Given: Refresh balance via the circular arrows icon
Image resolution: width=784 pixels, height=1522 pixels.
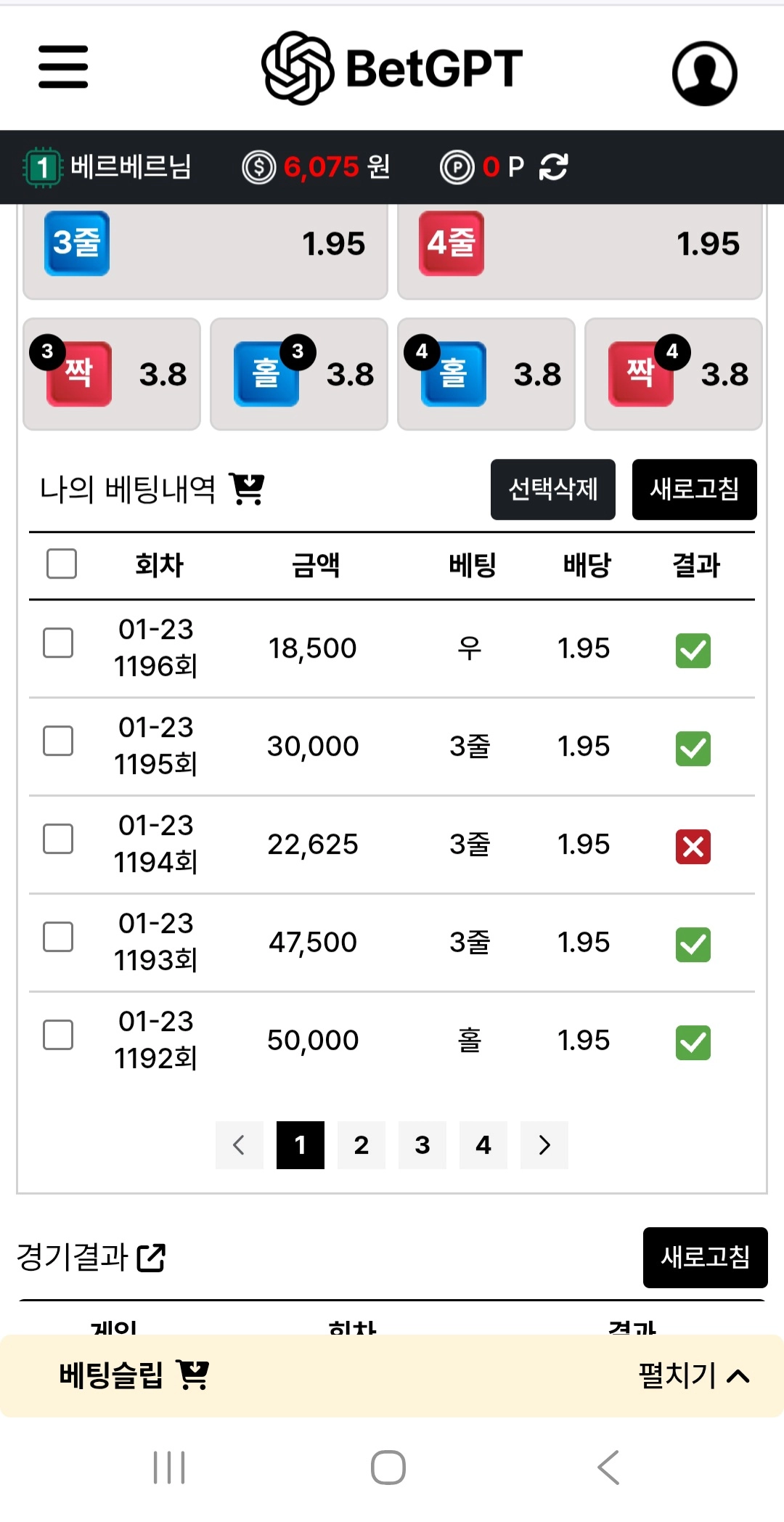Looking at the screenshot, I should click(x=552, y=167).
